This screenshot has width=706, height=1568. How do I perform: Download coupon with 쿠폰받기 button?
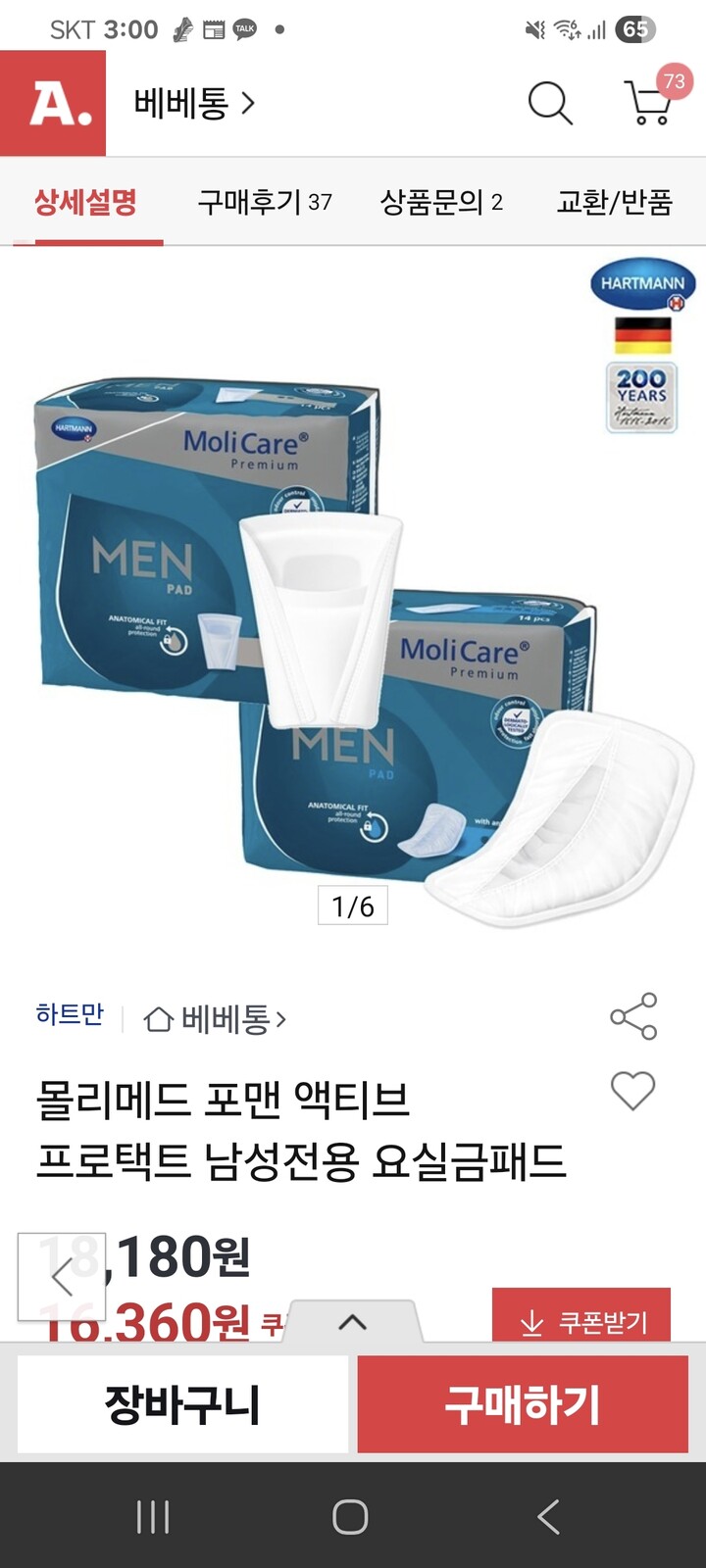[581, 1317]
